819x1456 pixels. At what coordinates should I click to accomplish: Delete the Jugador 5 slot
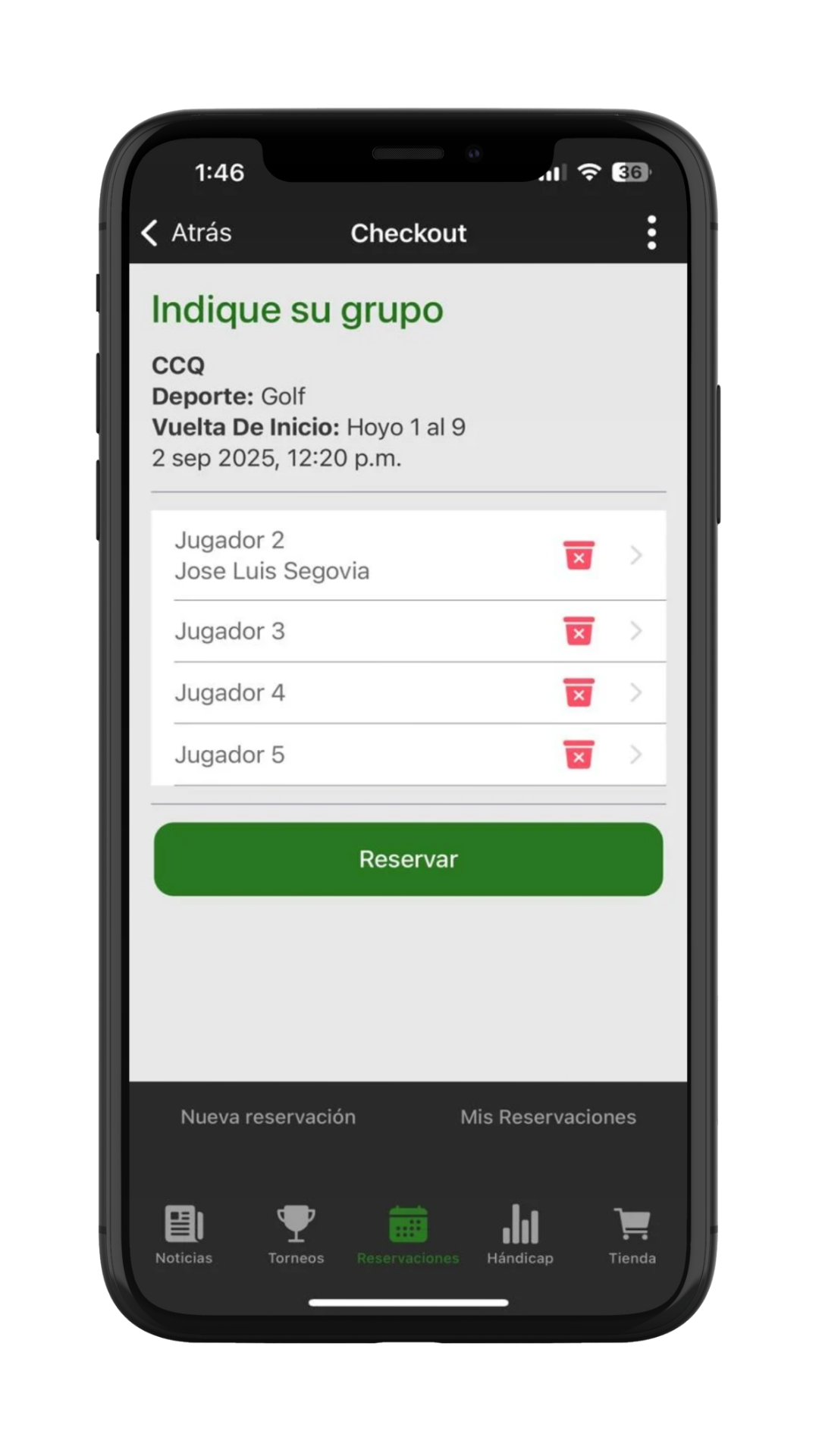[x=579, y=755]
